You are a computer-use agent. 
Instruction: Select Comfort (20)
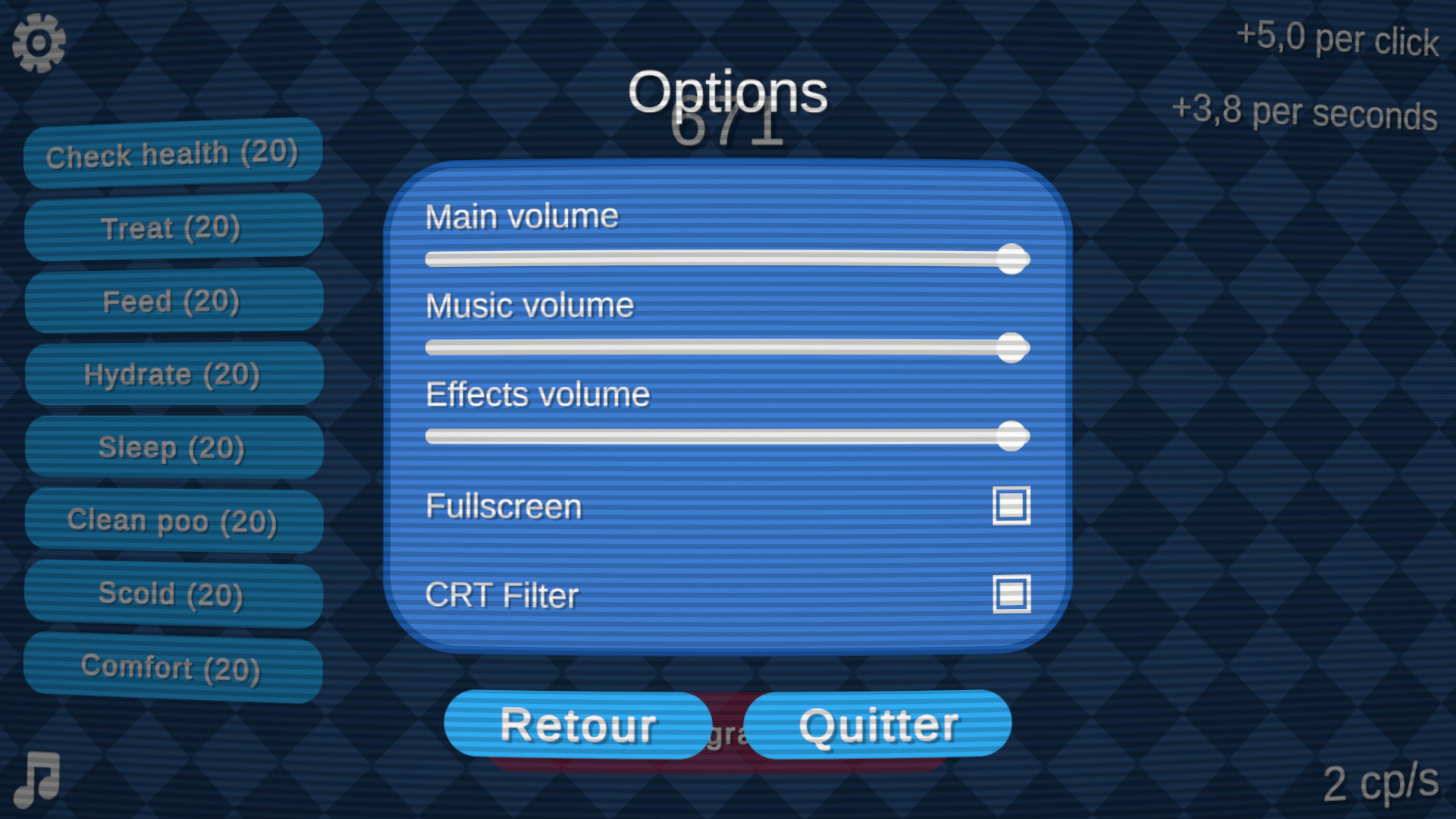[x=173, y=667]
